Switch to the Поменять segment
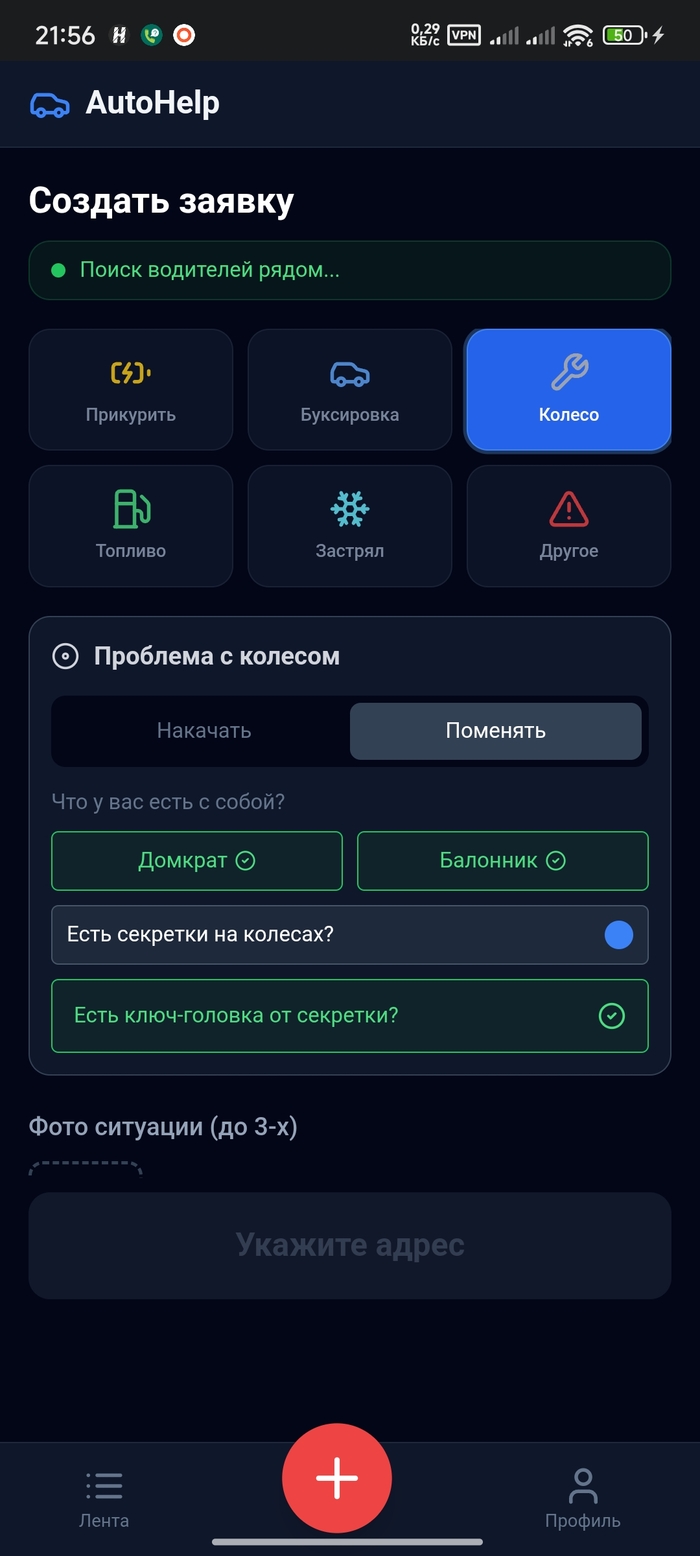 point(495,731)
